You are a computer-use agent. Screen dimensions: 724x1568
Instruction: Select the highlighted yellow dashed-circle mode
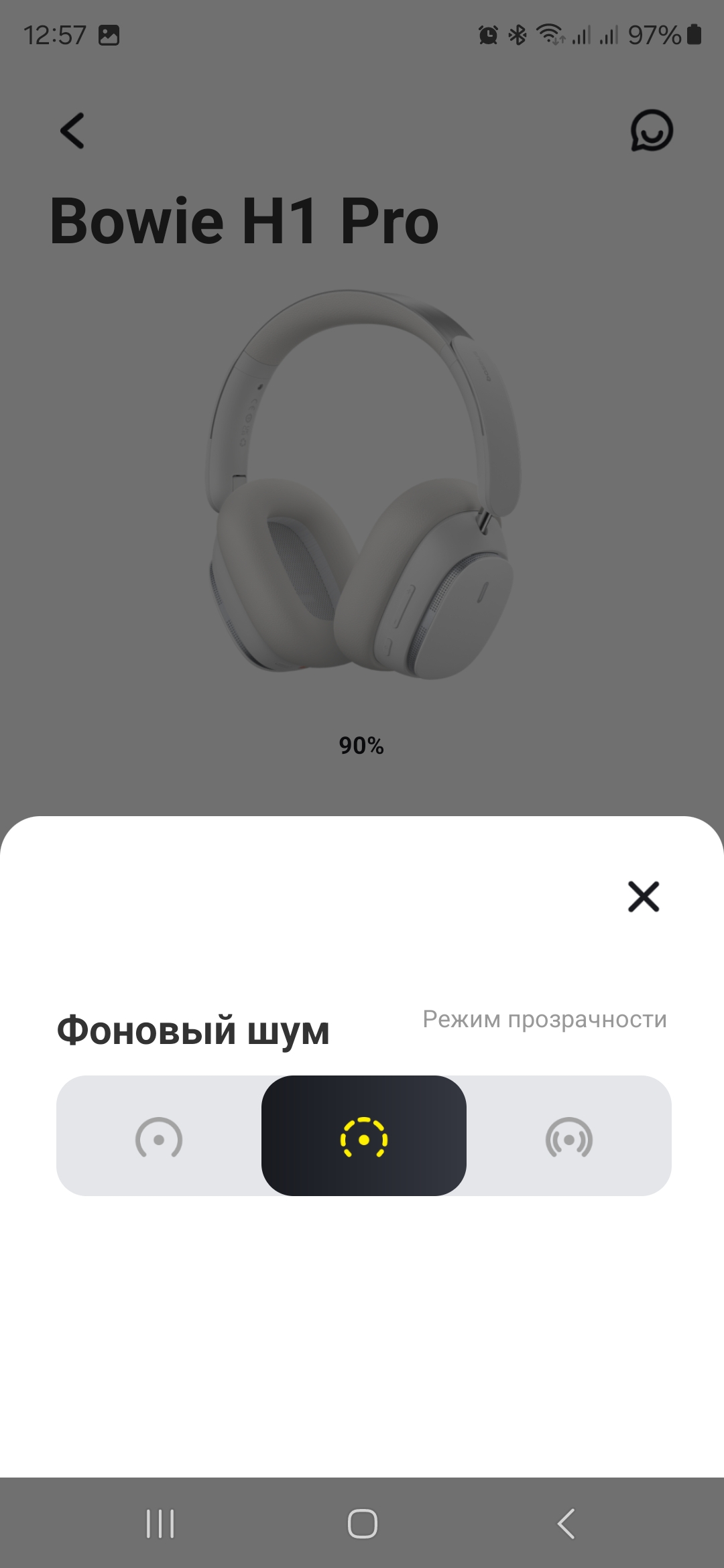[x=364, y=1136]
